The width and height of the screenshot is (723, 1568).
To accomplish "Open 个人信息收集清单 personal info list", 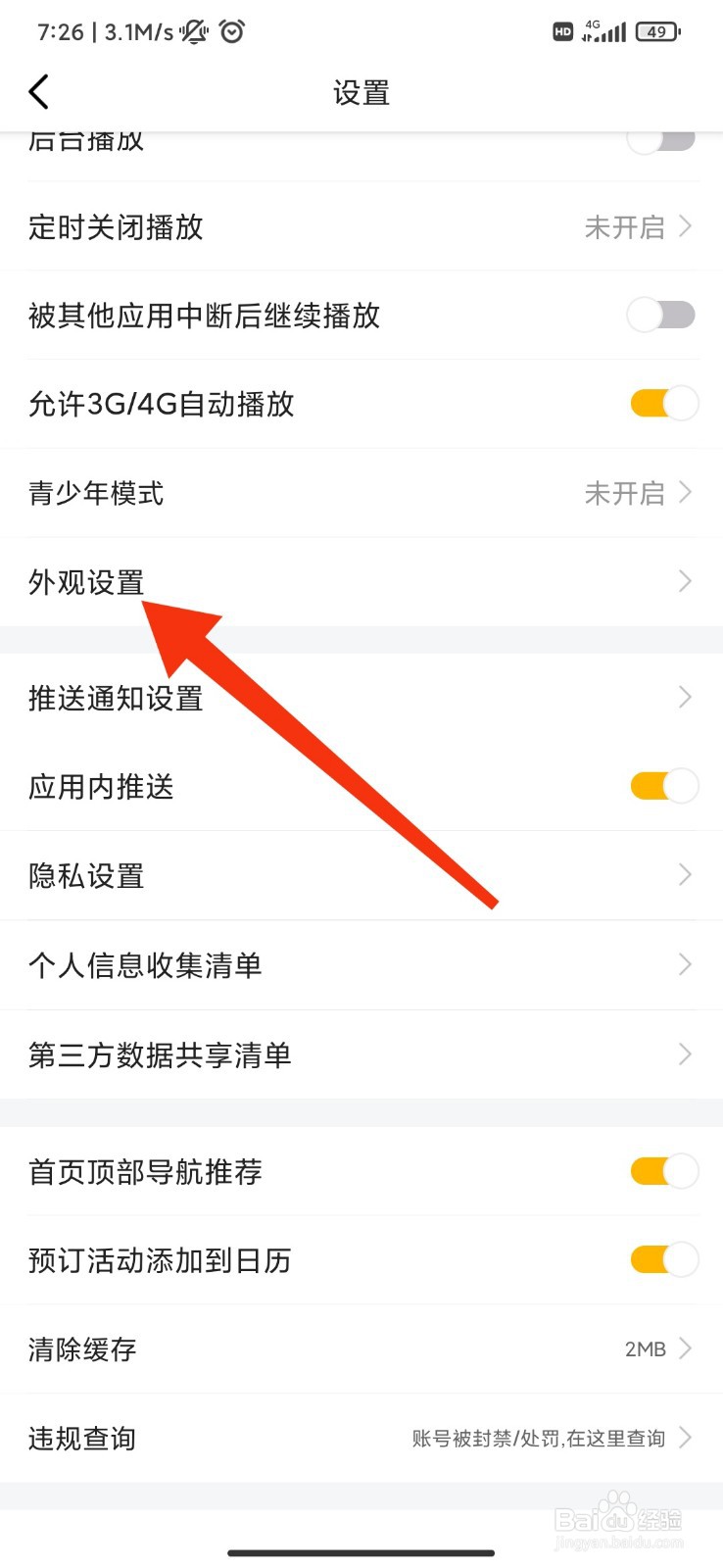I will [361, 965].
